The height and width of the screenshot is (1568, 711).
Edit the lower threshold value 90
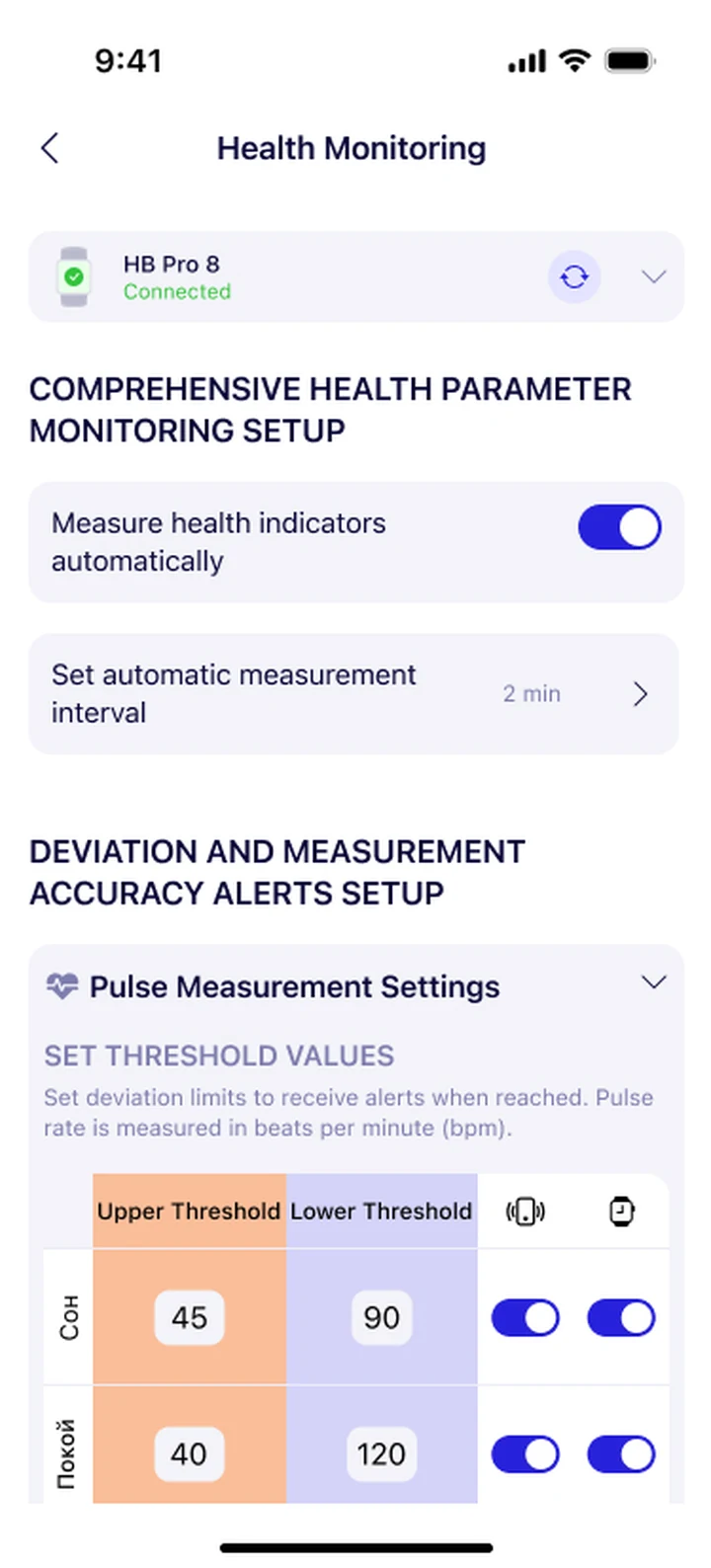pyautogui.click(x=381, y=1317)
